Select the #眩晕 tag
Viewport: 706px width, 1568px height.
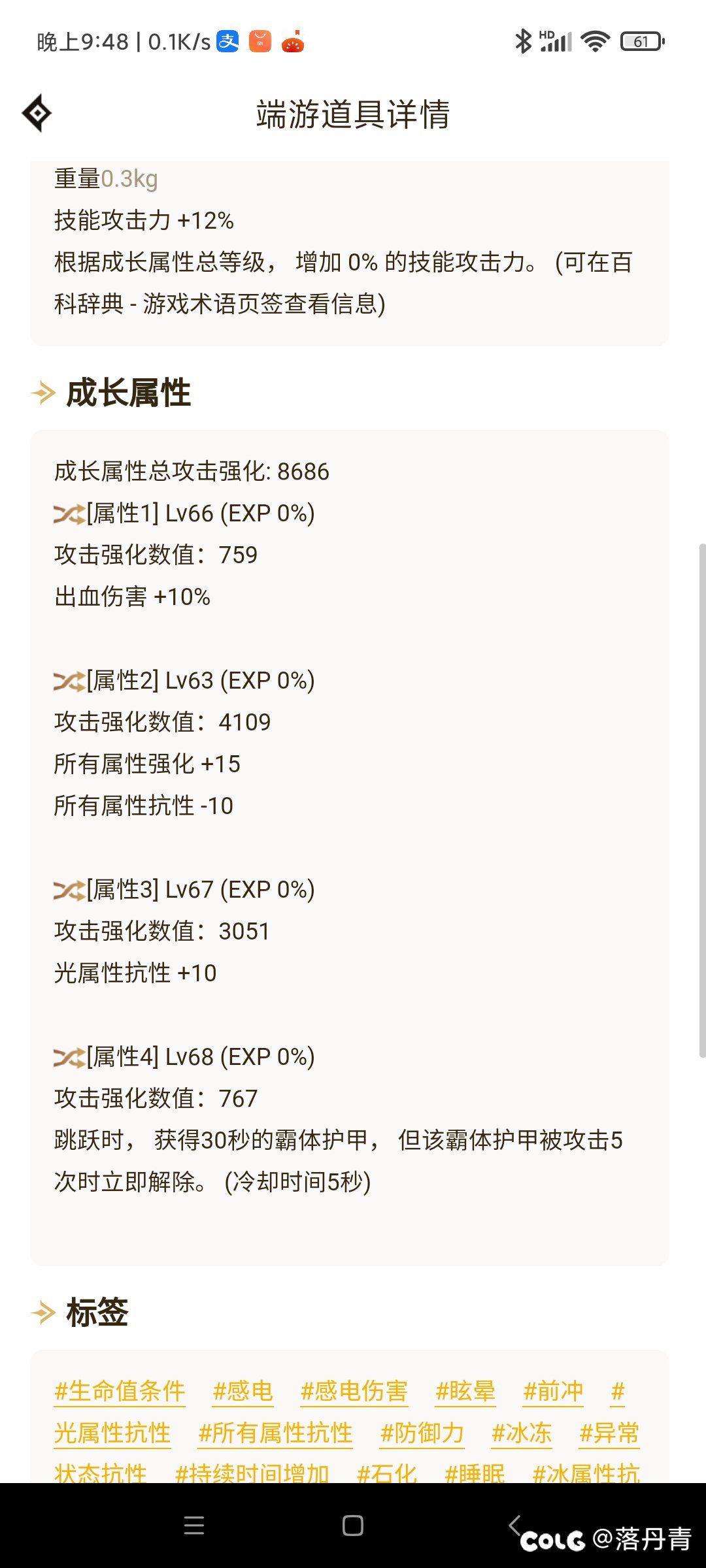pos(465,1391)
